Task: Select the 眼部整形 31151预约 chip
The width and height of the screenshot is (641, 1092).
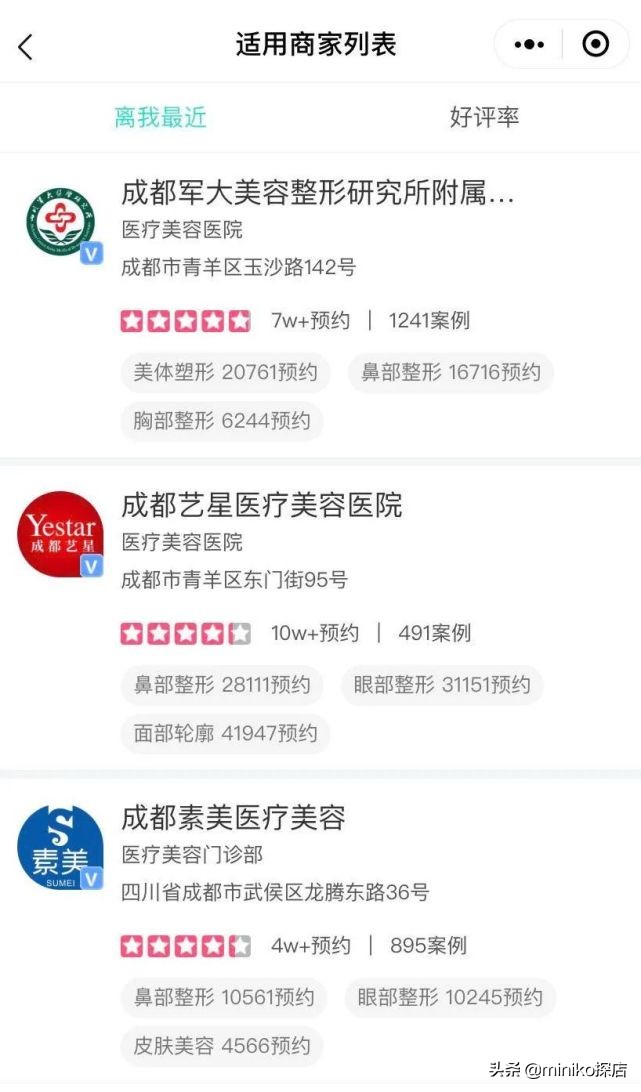Action: tap(442, 686)
